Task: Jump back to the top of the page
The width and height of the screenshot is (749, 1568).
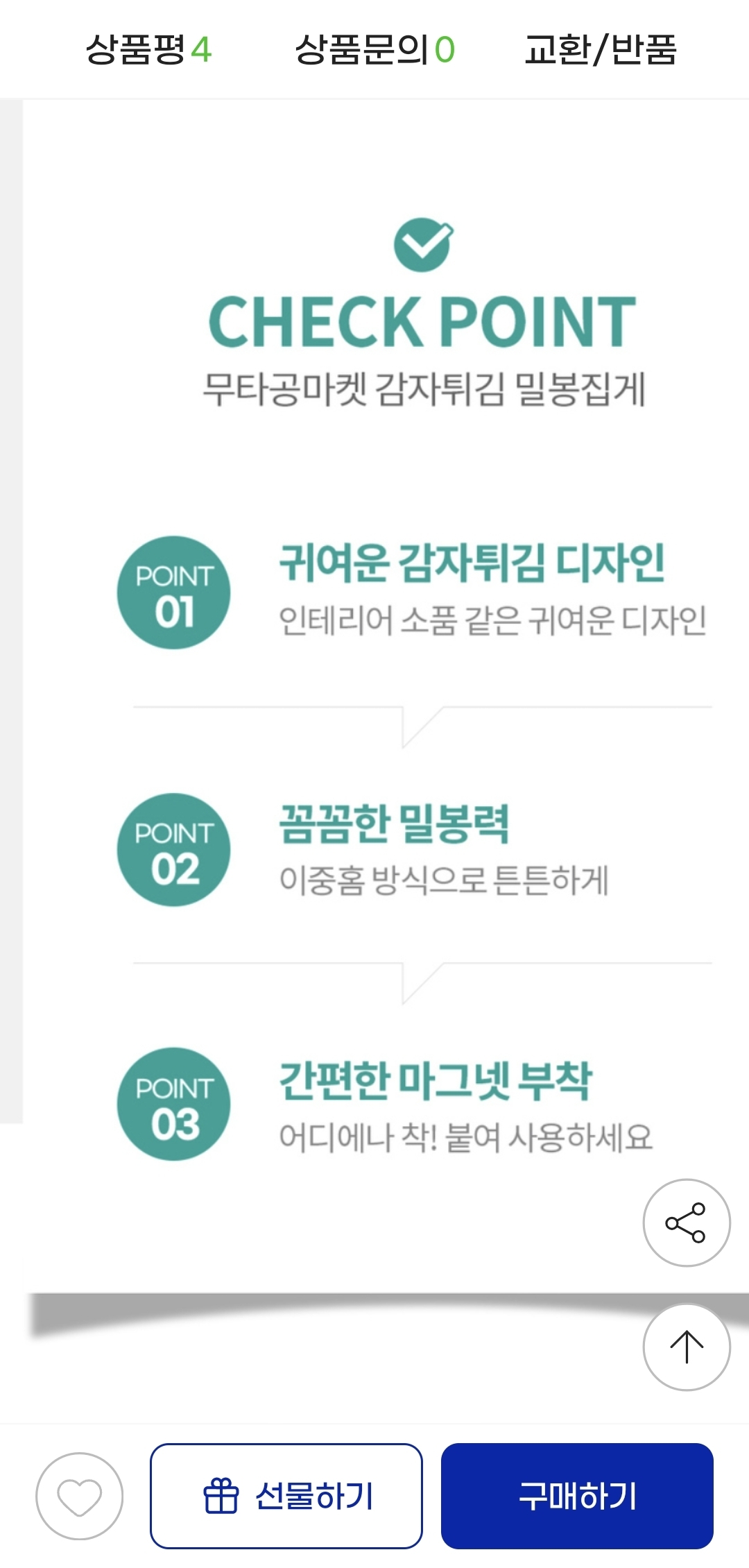Action: click(686, 1347)
